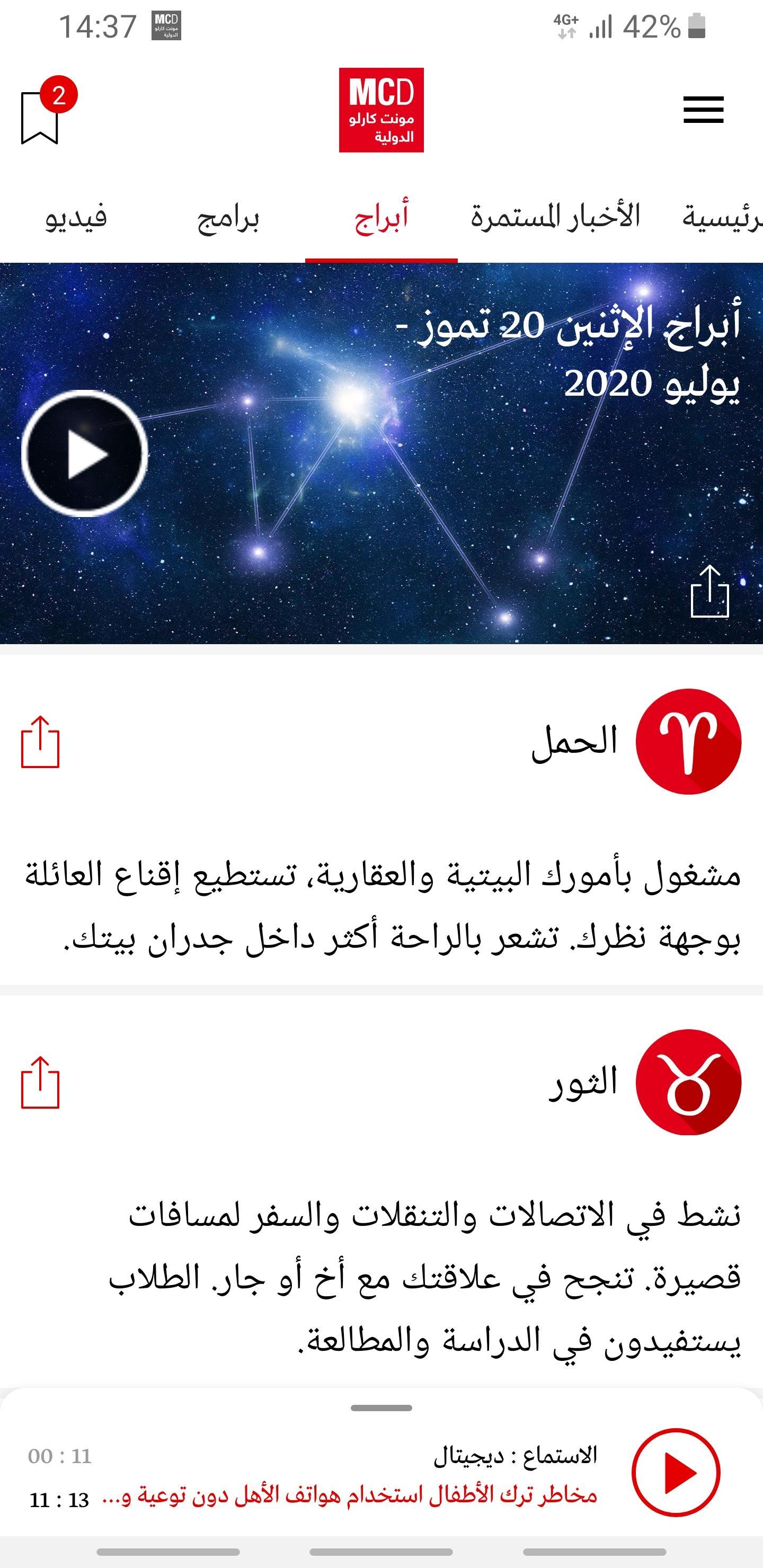
Task: Expand the mini player handle
Action: click(381, 1408)
